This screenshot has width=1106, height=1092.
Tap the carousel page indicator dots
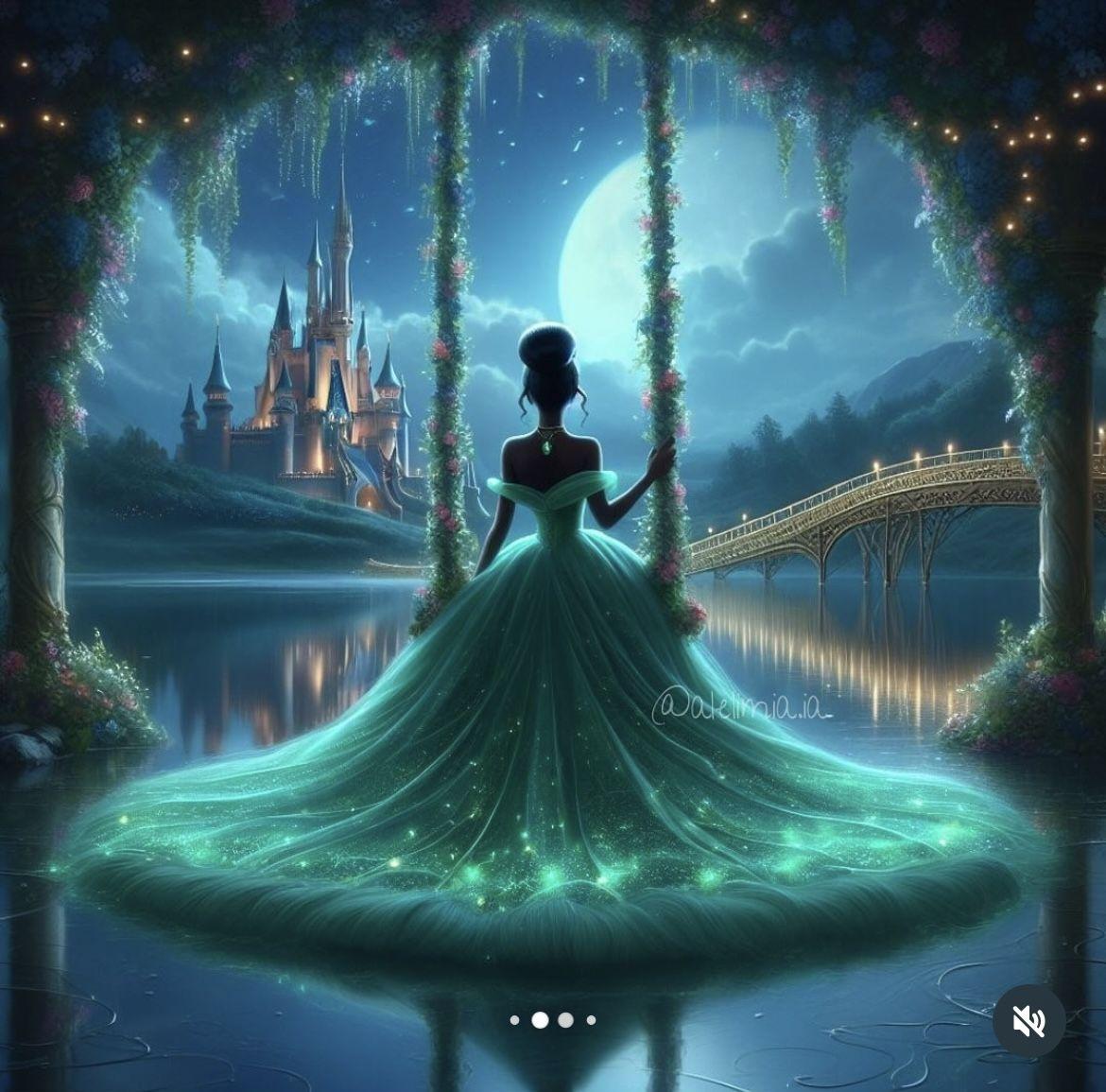pos(553,1020)
